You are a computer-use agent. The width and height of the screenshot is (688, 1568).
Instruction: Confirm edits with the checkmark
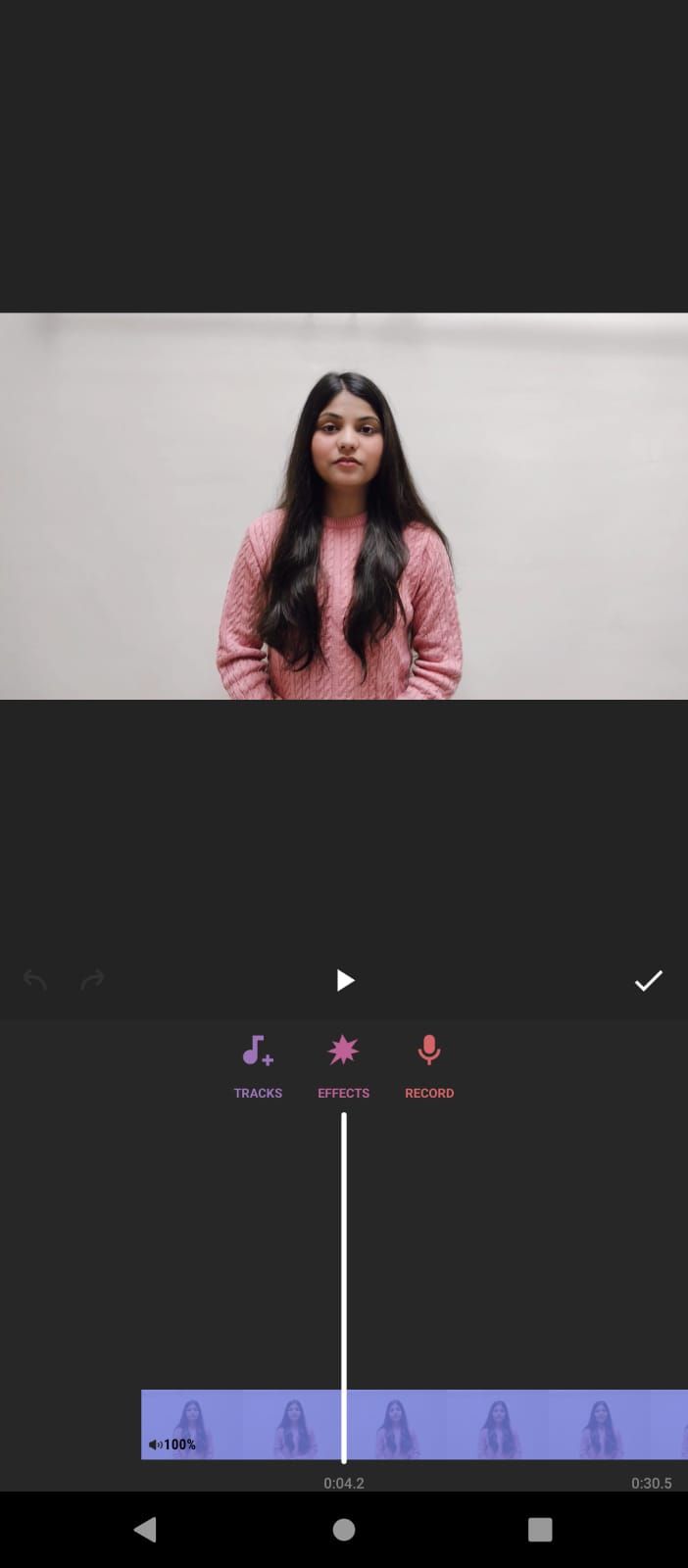pos(648,980)
